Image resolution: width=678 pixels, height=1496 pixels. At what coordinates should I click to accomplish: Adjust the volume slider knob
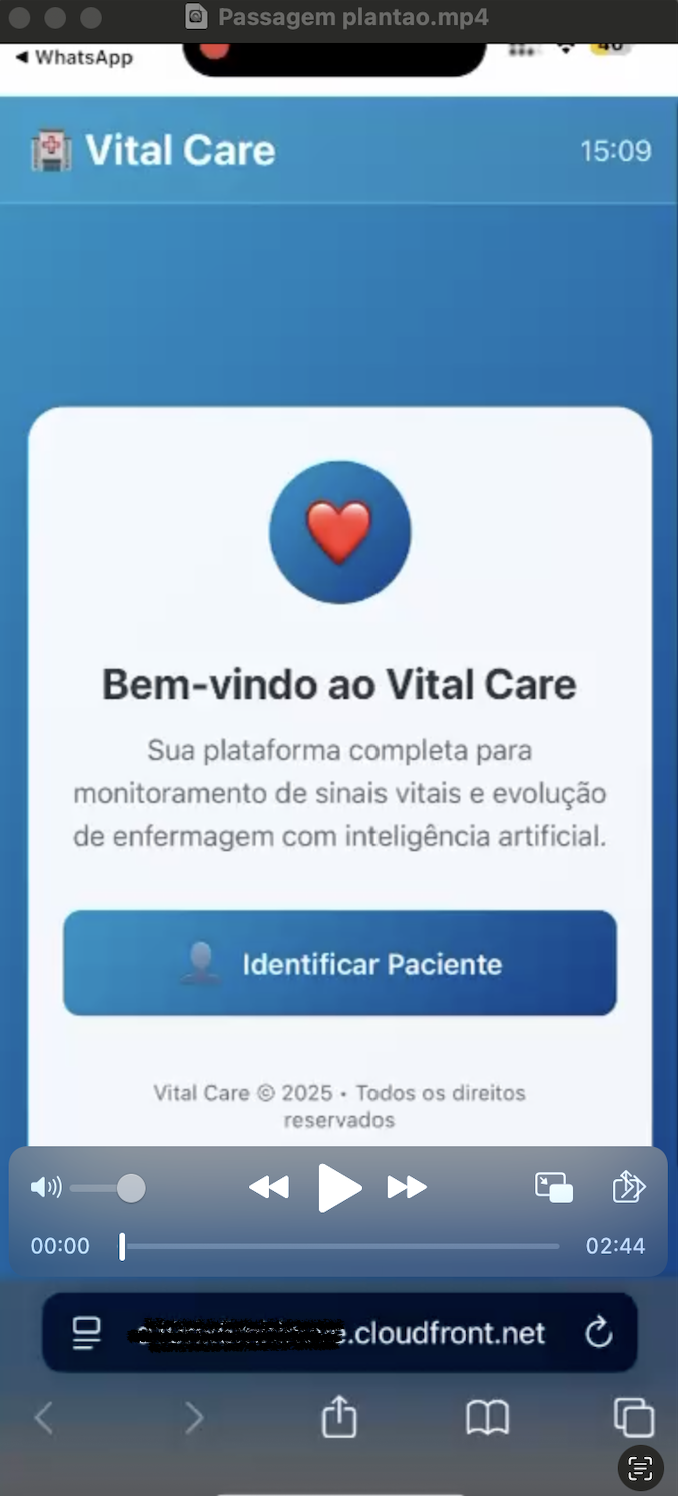click(x=131, y=1188)
